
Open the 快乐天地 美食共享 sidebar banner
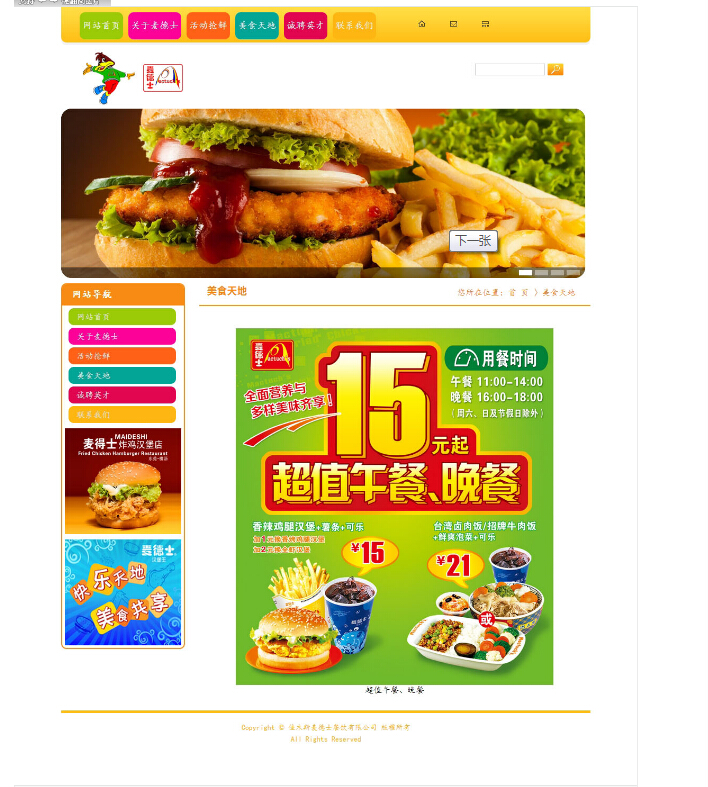point(123,592)
